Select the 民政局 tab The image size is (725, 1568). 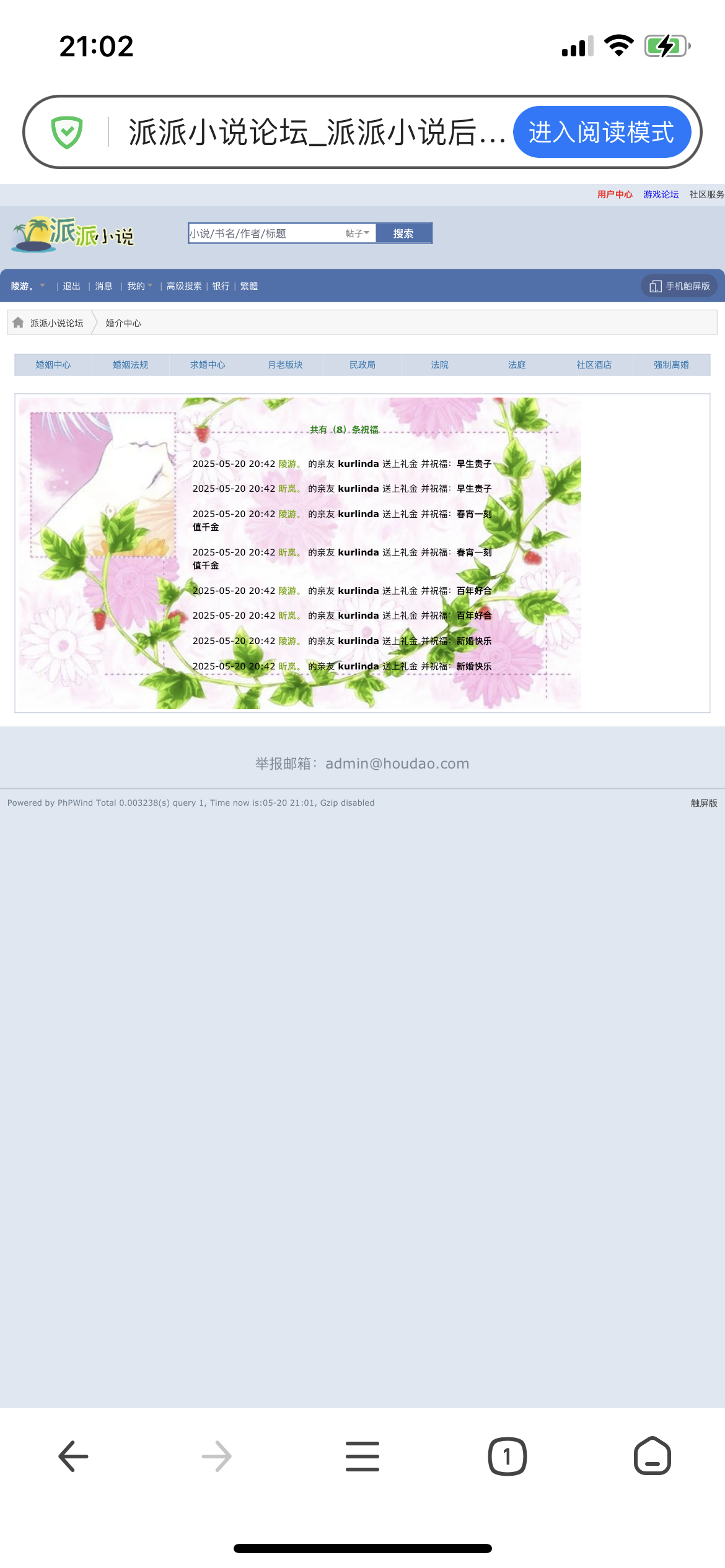point(362,365)
